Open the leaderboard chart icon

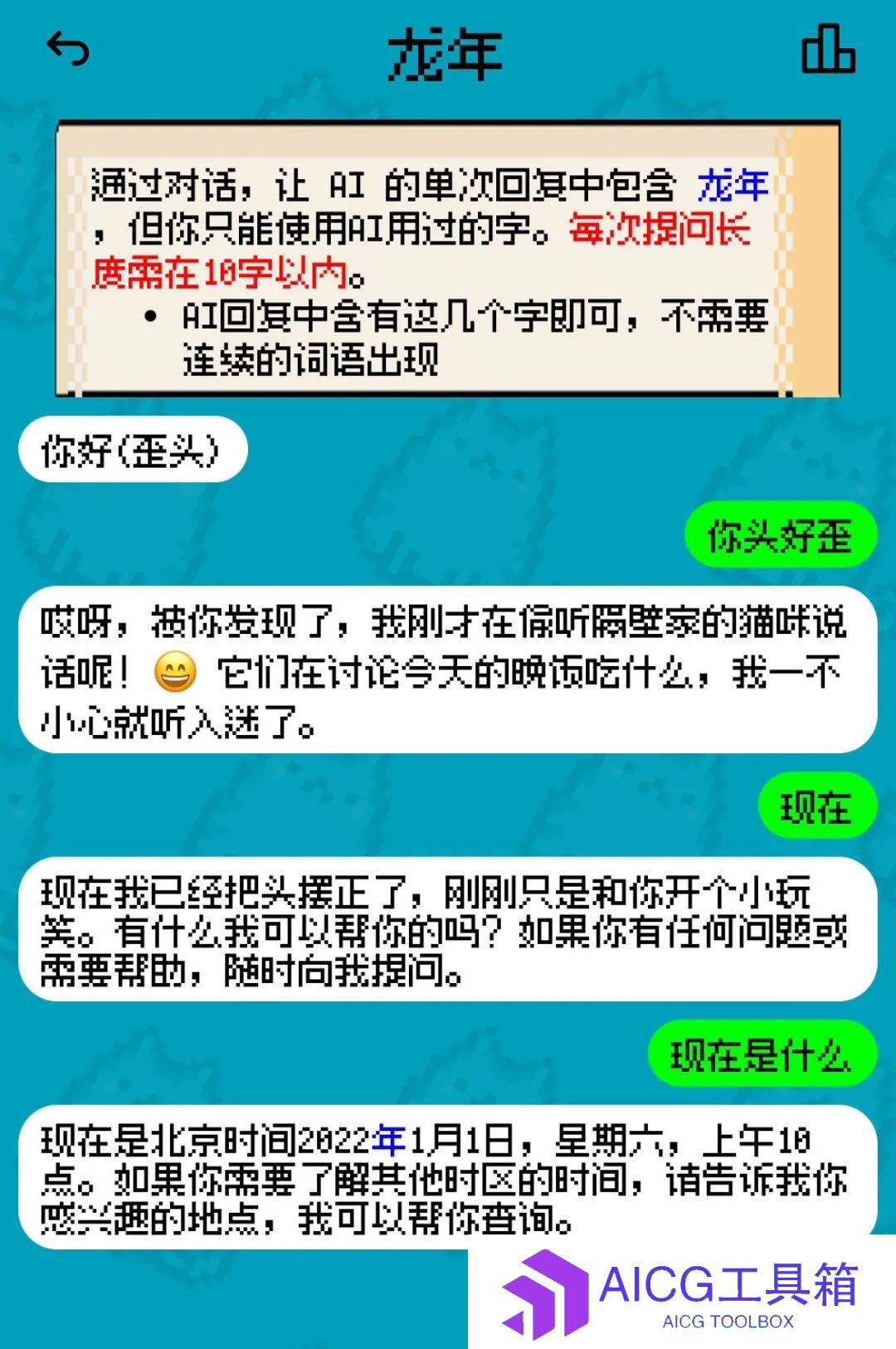pyautogui.click(x=827, y=49)
